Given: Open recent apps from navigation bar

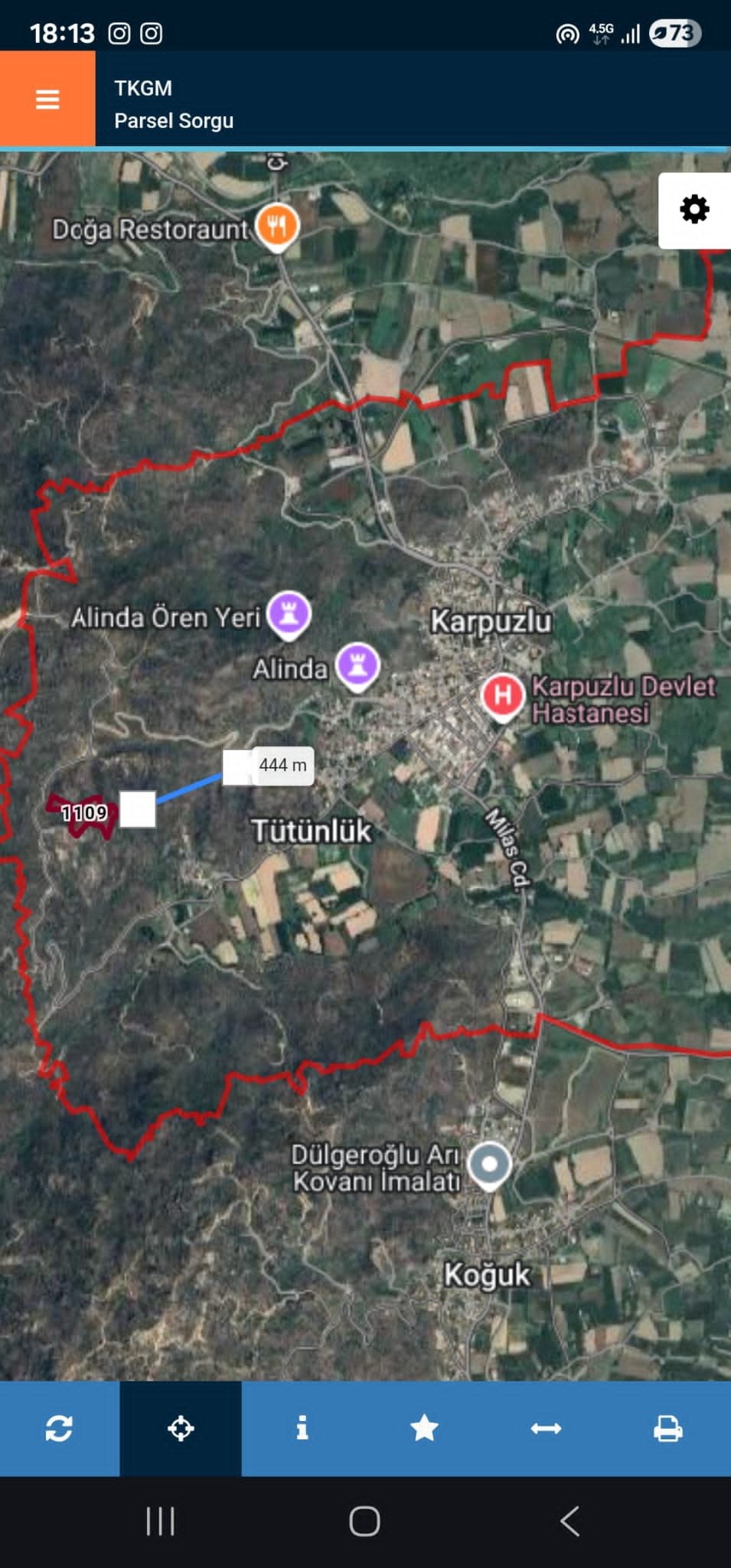Looking at the screenshot, I should pyautogui.click(x=161, y=1521).
